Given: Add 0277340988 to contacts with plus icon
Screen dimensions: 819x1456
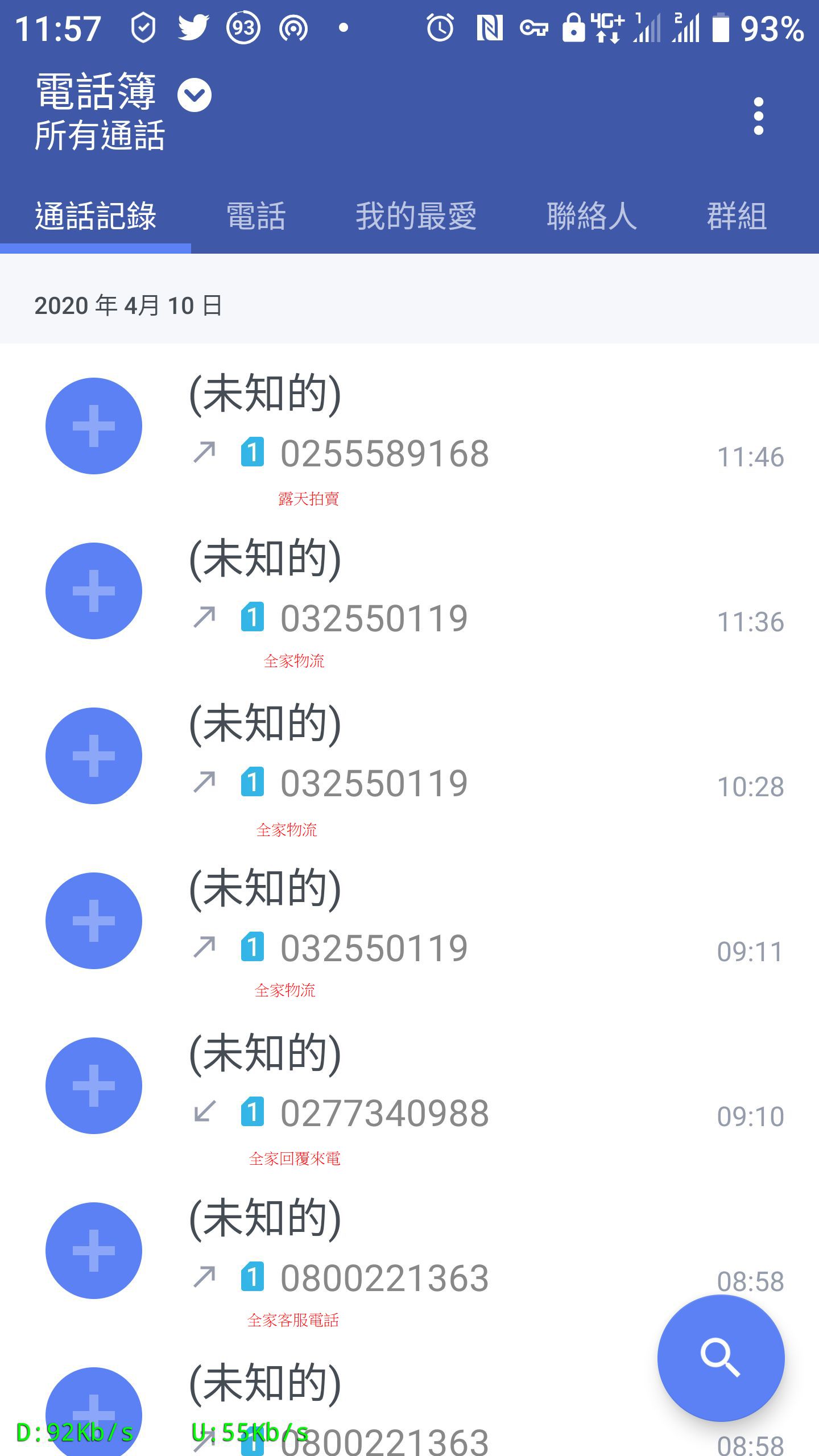Looking at the screenshot, I should (94, 1086).
